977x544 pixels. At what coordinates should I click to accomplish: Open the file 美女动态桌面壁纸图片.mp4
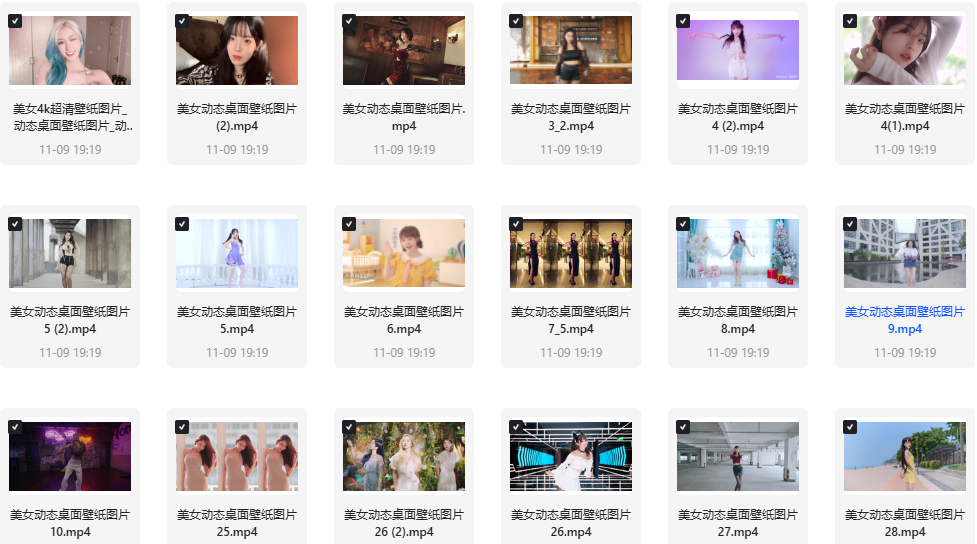tap(404, 50)
